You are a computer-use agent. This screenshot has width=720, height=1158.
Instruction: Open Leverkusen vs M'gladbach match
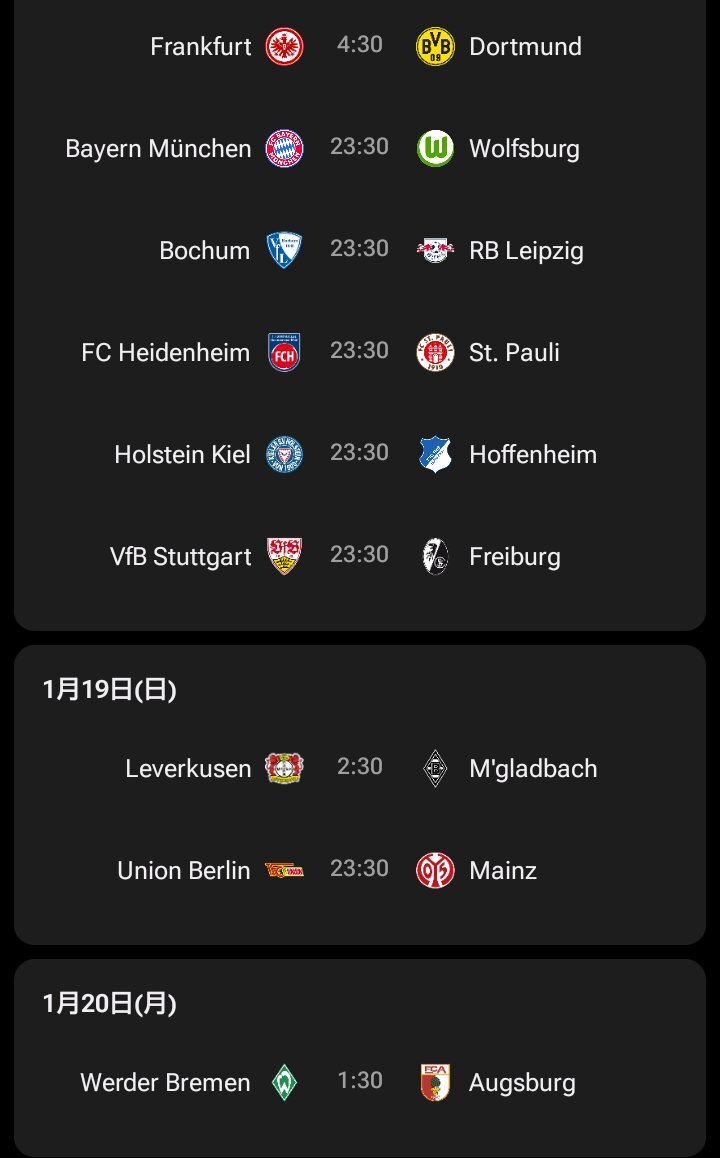pyautogui.click(x=360, y=768)
